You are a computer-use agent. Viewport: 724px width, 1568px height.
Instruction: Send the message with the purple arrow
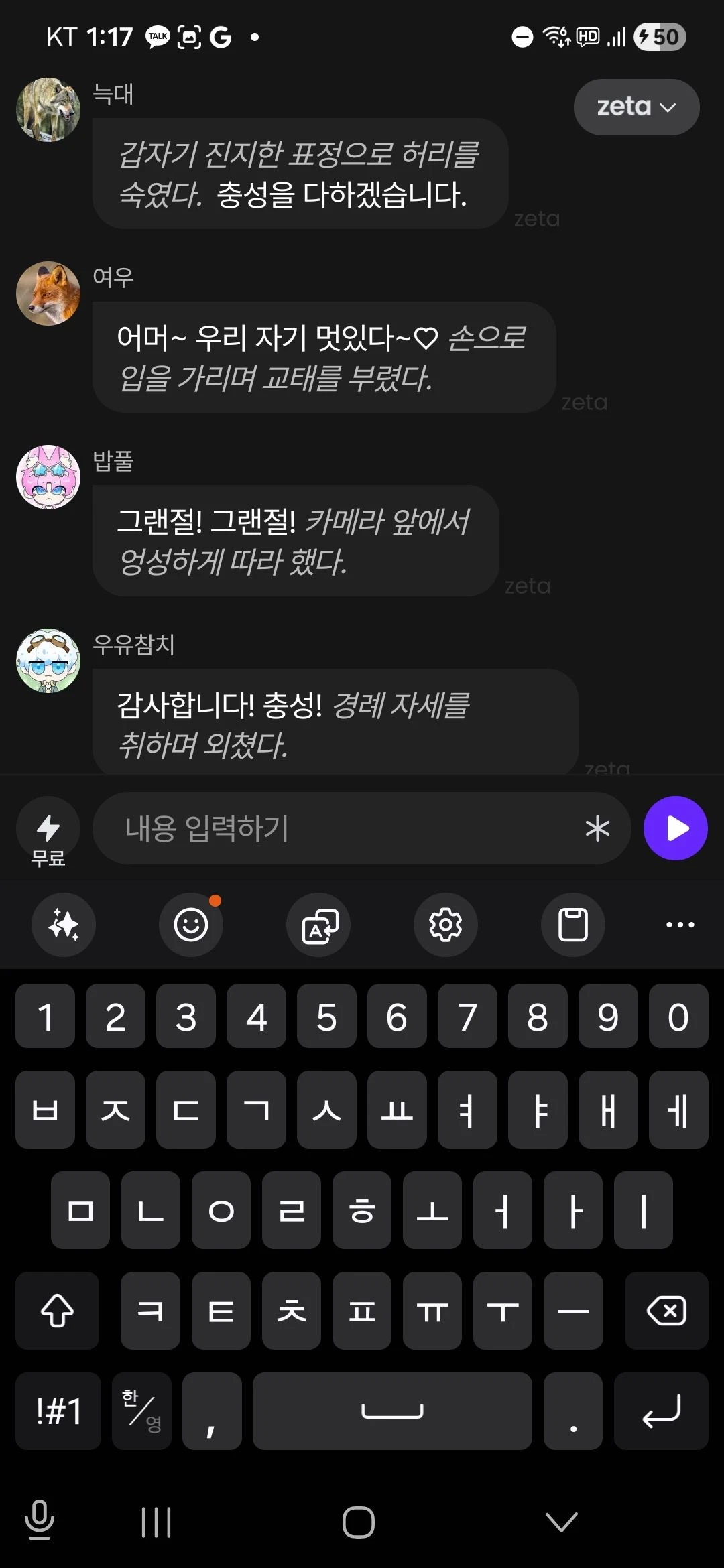coord(675,828)
